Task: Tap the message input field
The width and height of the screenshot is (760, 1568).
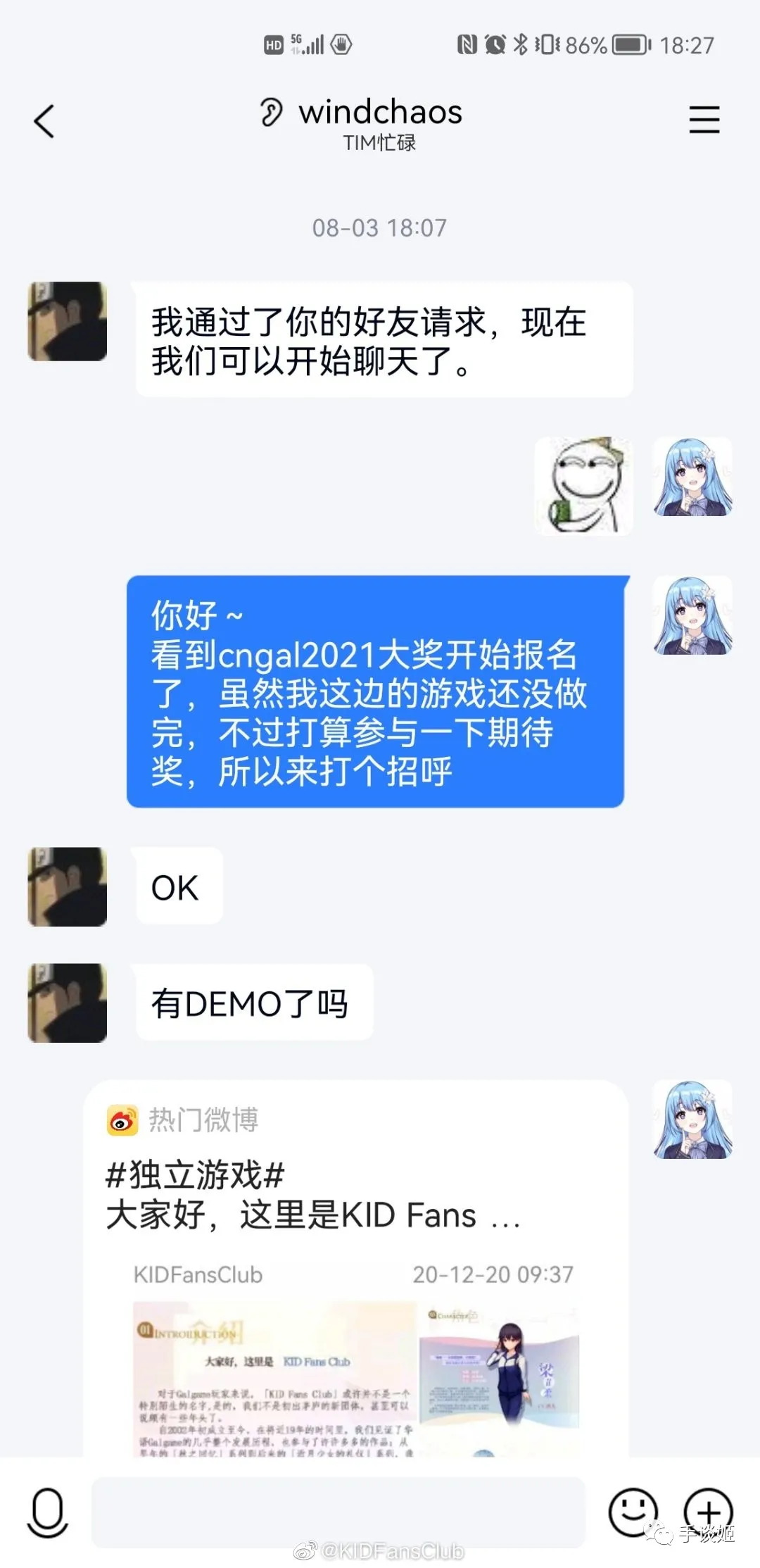Action: point(338,1511)
